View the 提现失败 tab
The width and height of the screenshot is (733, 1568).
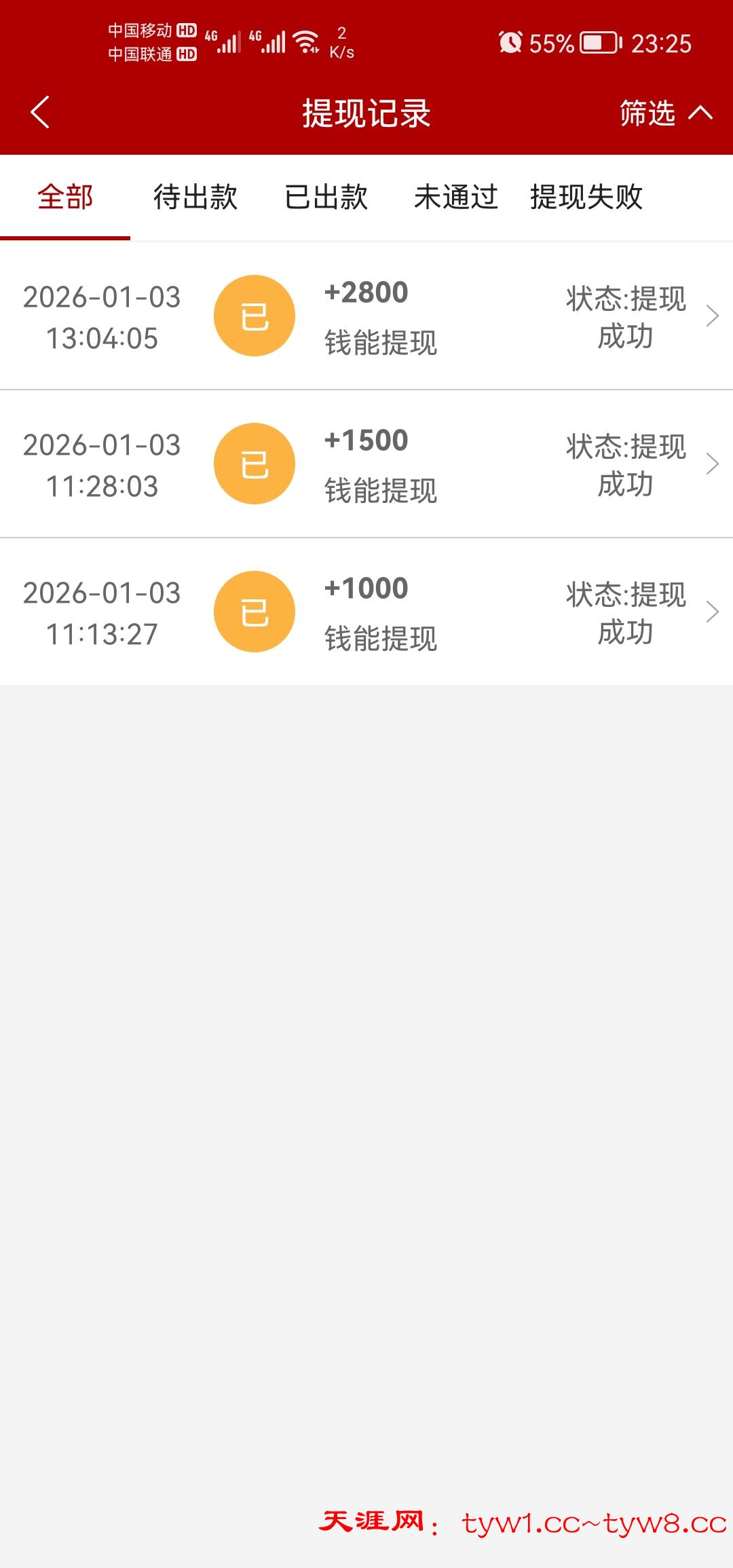click(x=586, y=197)
